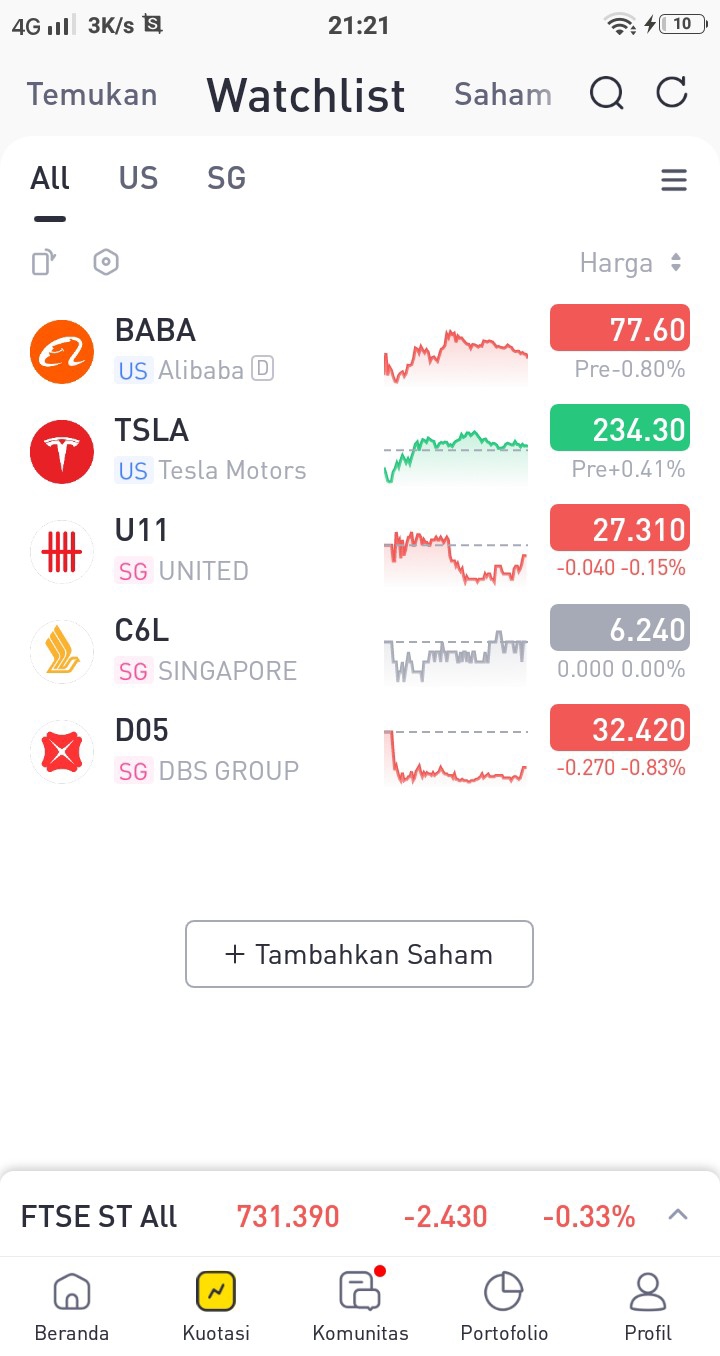The image size is (720, 1356).
Task: Go to the Beranda tab
Action: 71,1307
